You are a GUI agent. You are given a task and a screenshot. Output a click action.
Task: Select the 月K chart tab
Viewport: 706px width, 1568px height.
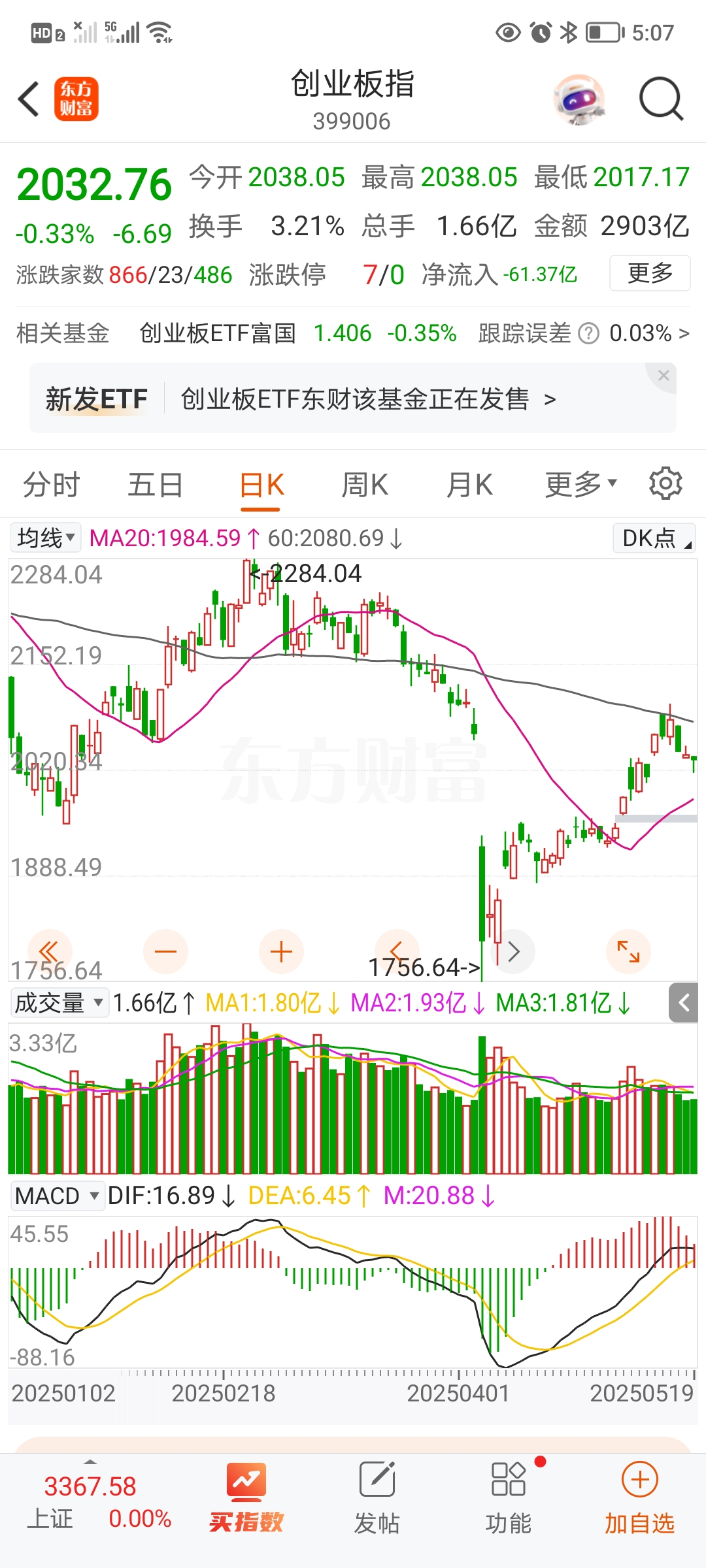point(469,485)
